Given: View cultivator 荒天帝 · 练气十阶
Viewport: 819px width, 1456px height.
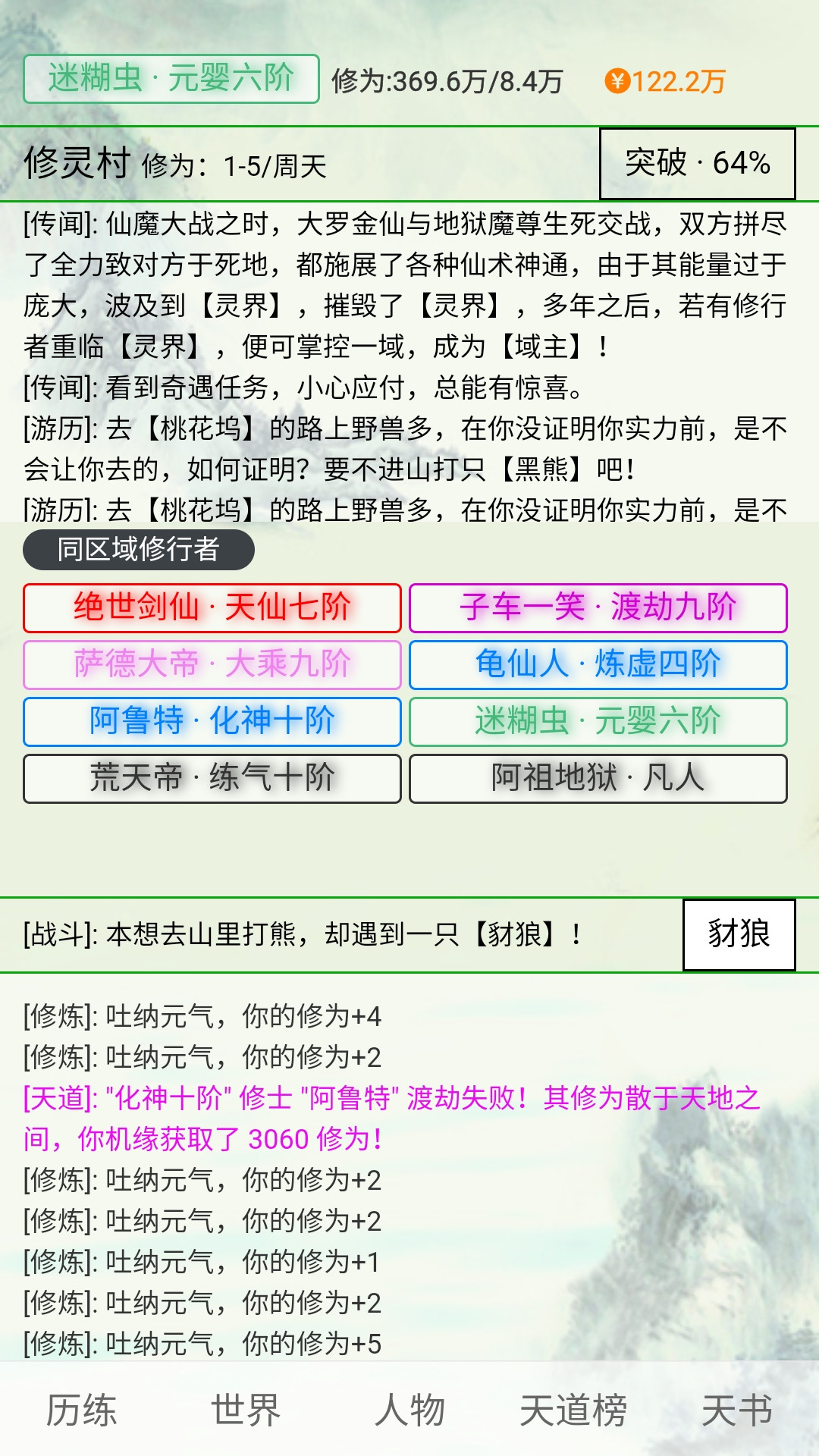Looking at the screenshot, I should coord(212,779).
